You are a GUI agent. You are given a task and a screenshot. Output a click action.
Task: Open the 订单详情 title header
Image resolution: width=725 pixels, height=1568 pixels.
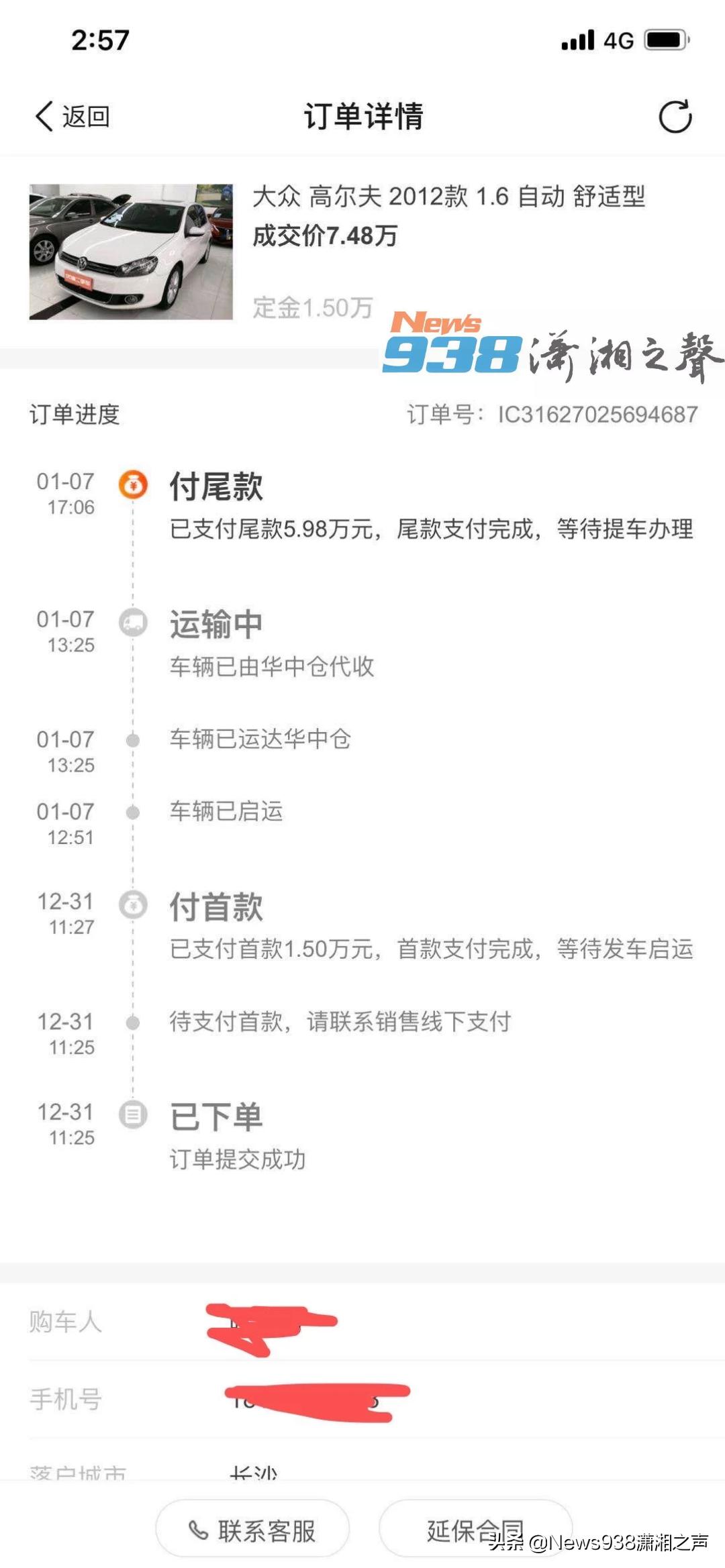click(x=362, y=115)
